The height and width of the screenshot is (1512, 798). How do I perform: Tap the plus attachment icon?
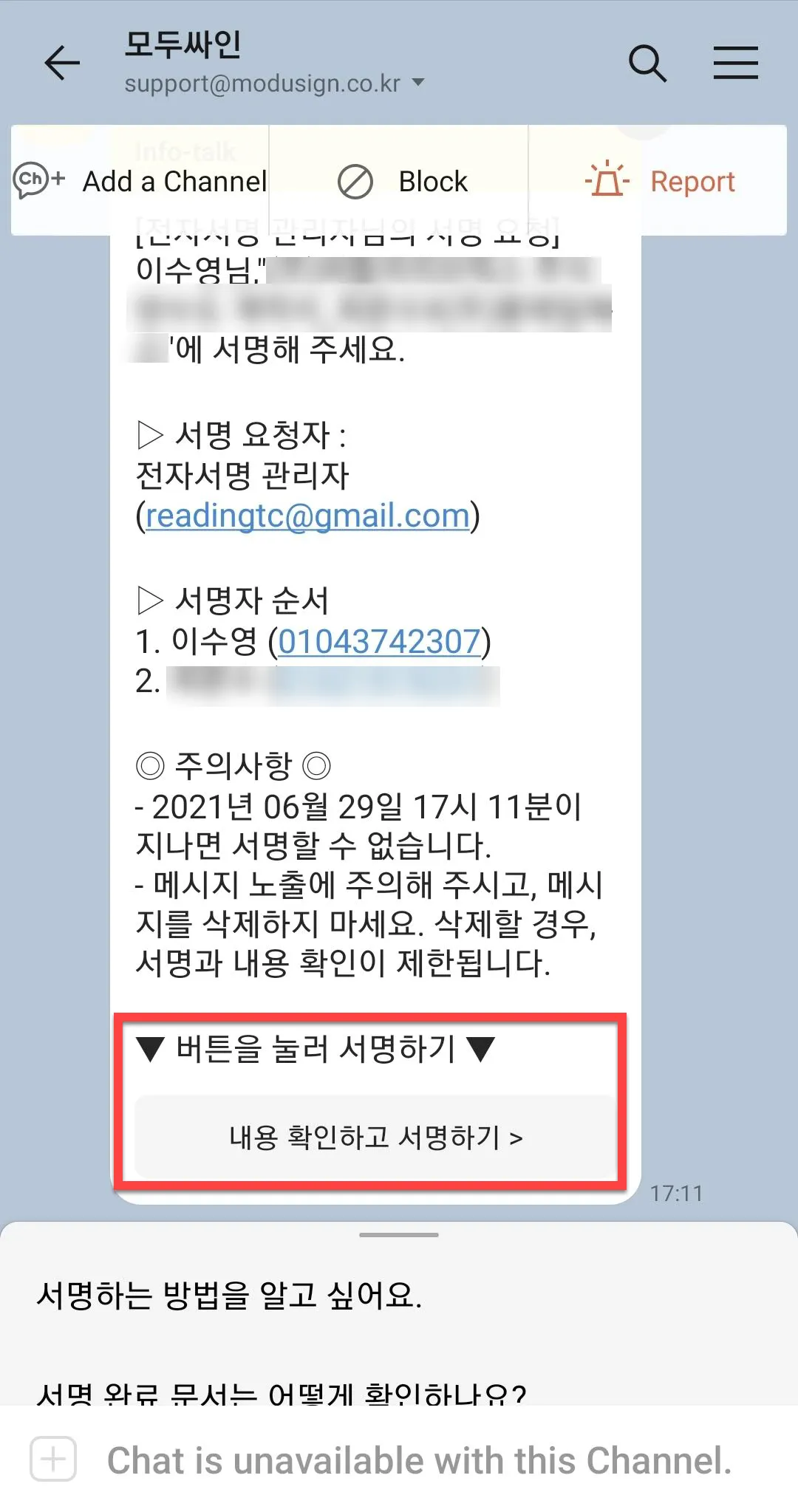pyautogui.click(x=53, y=1460)
